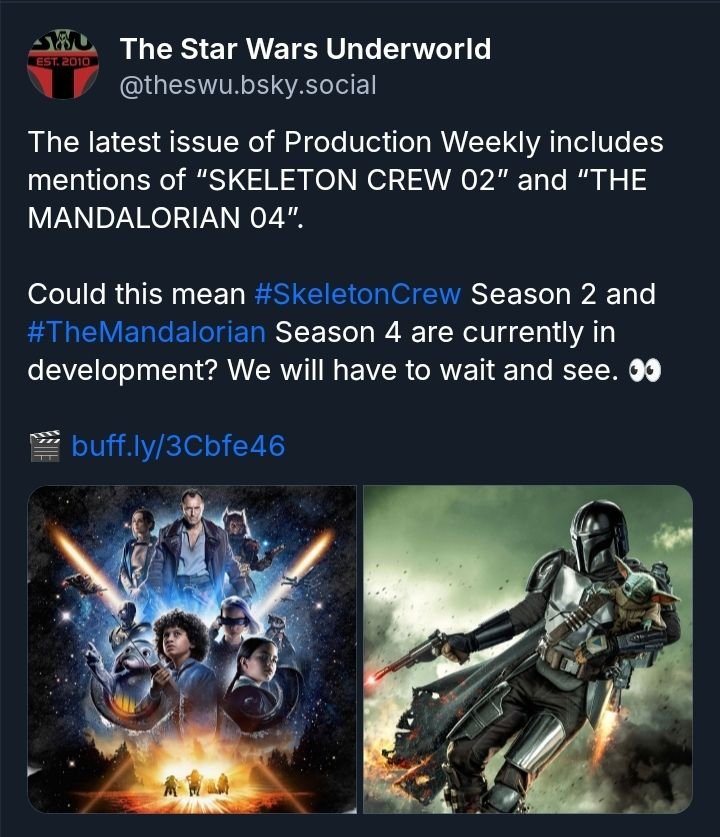View the Skeleton Crew poster image
This screenshot has height=837, width=720.
point(192,649)
